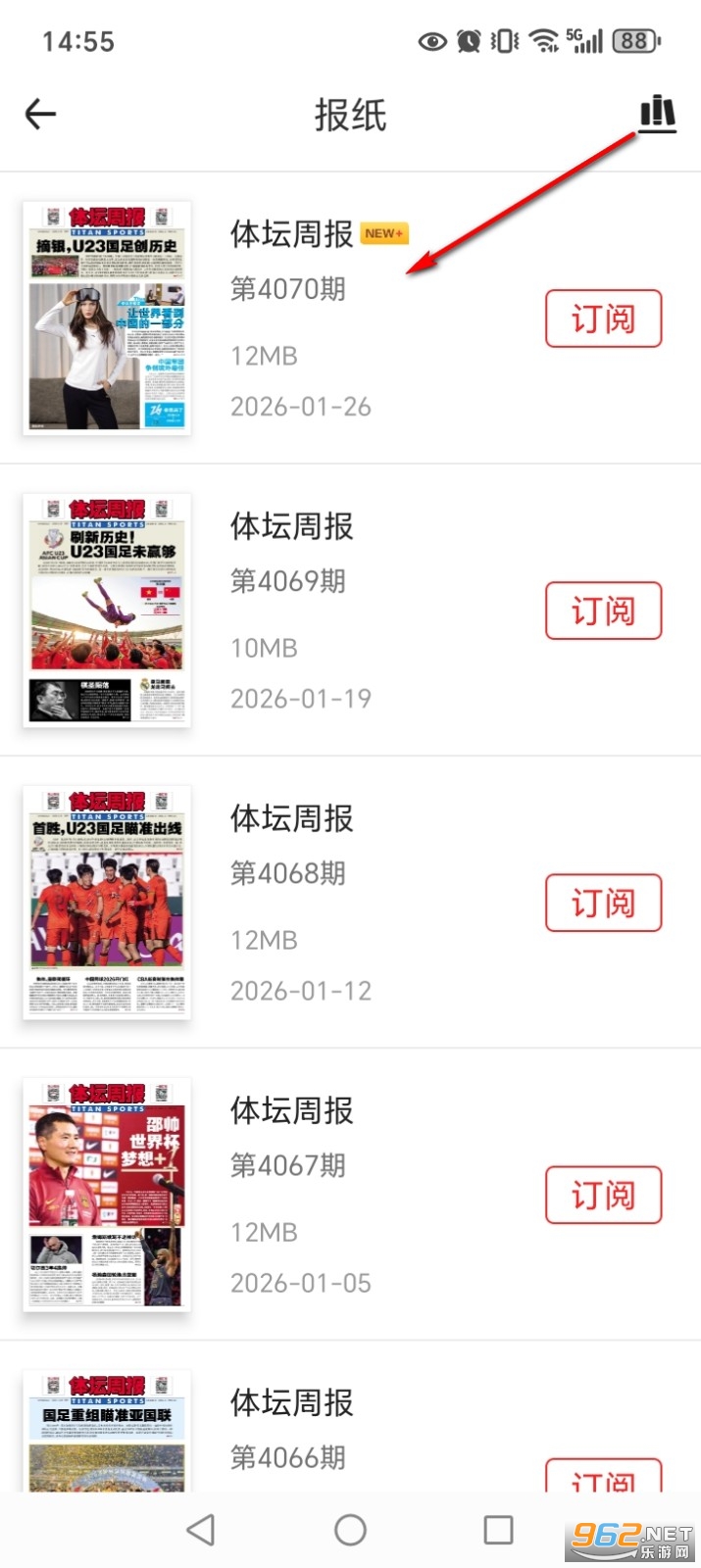
Task: Open the 第4068期 newspaper cover
Action: [x=107, y=902]
